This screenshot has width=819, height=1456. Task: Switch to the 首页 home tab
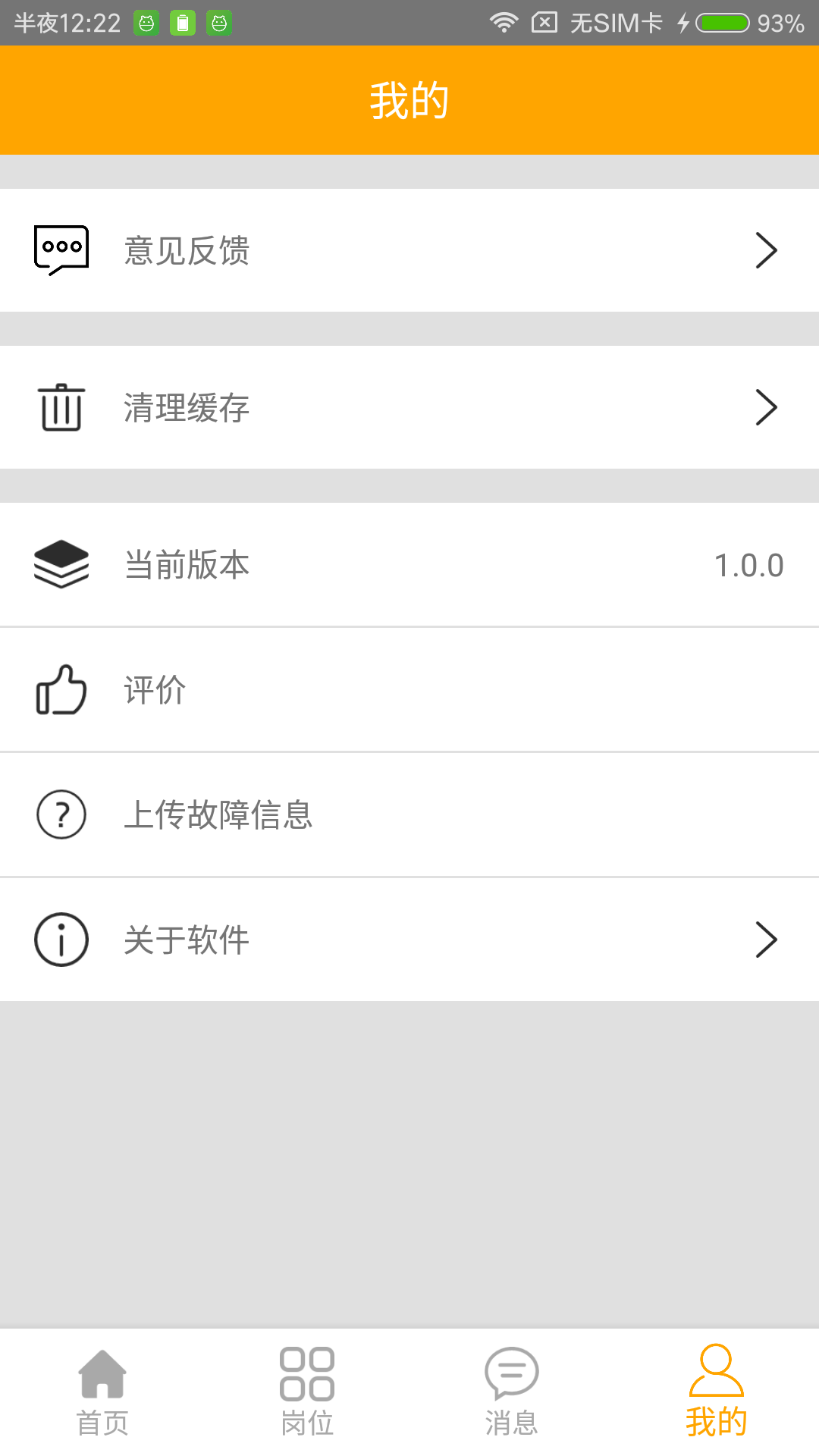pyautogui.click(x=102, y=1392)
